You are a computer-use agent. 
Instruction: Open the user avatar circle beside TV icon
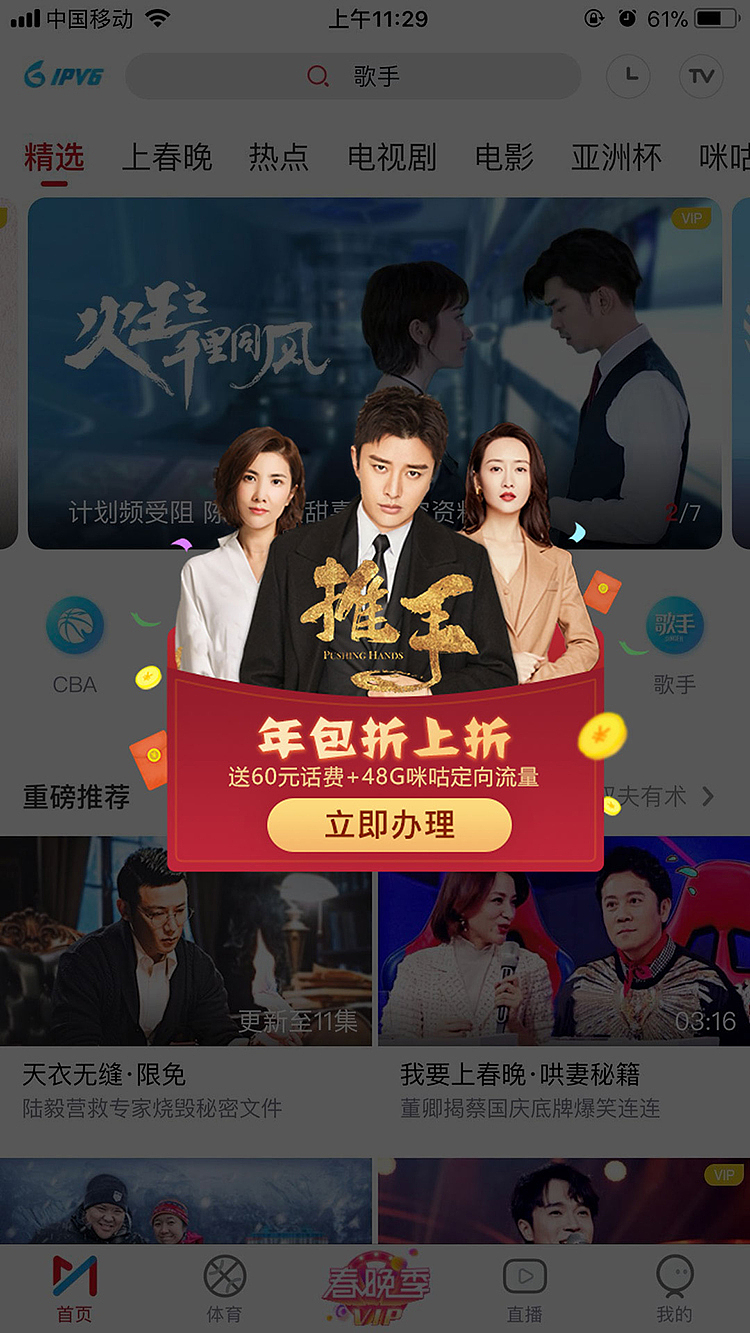(628, 77)
